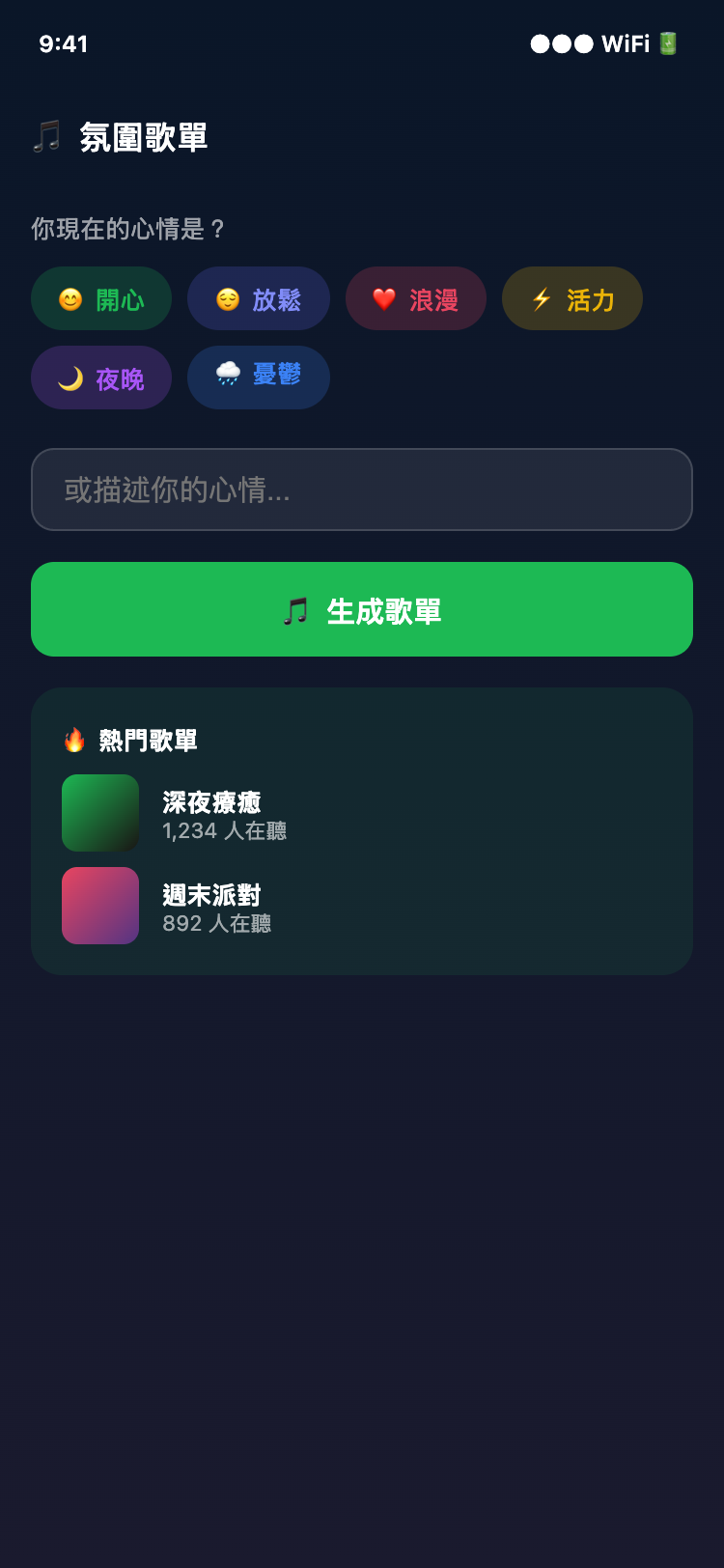The height and width of the screenshot is (1568, 724).
Task: Click the lightning bolt icon on the 活力 chip
Action: pyautogui.click(x=538, y=299)
